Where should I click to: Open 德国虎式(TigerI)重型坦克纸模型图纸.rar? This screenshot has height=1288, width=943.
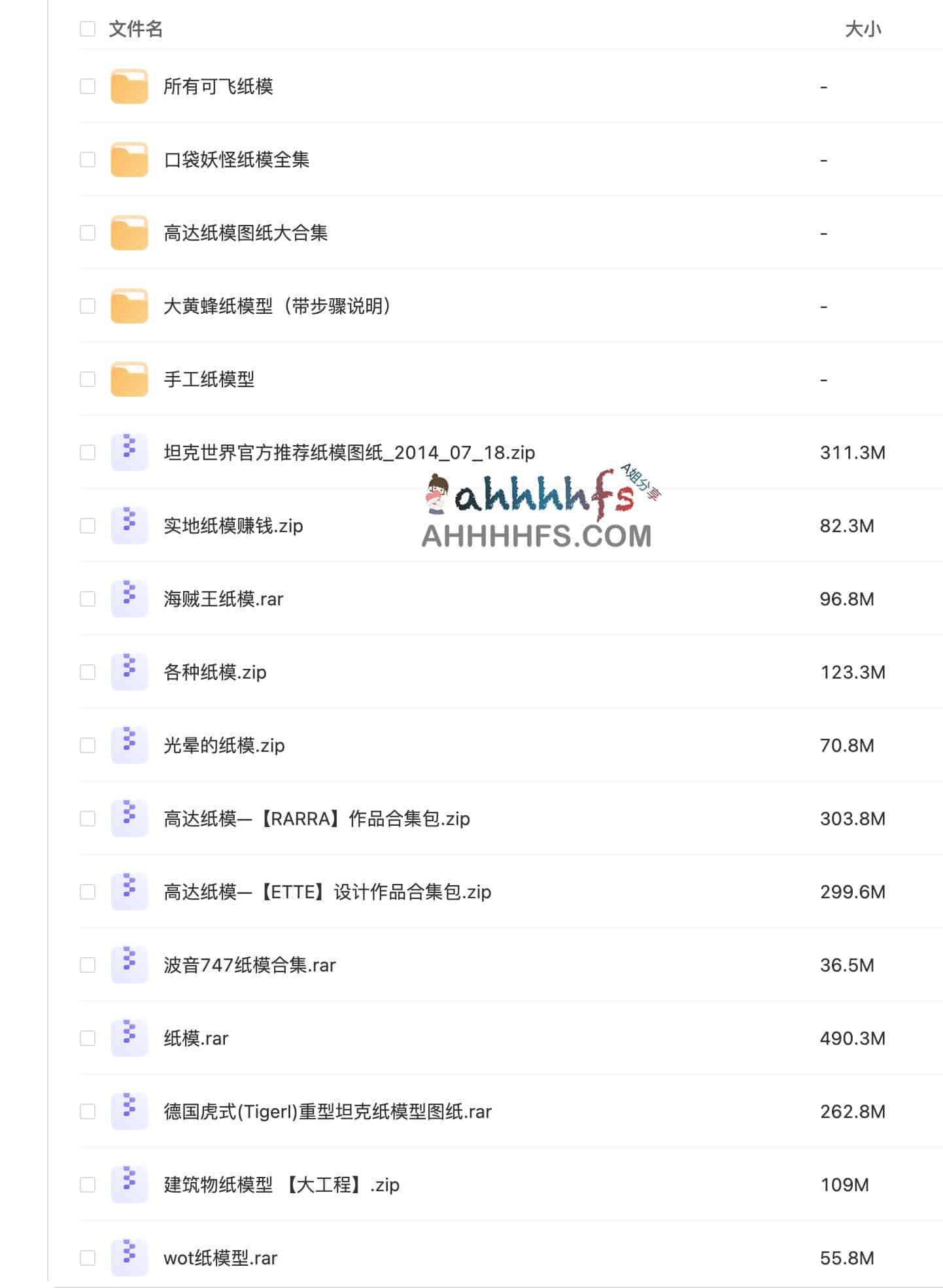pyautogui.click(x=327, y=1111)
